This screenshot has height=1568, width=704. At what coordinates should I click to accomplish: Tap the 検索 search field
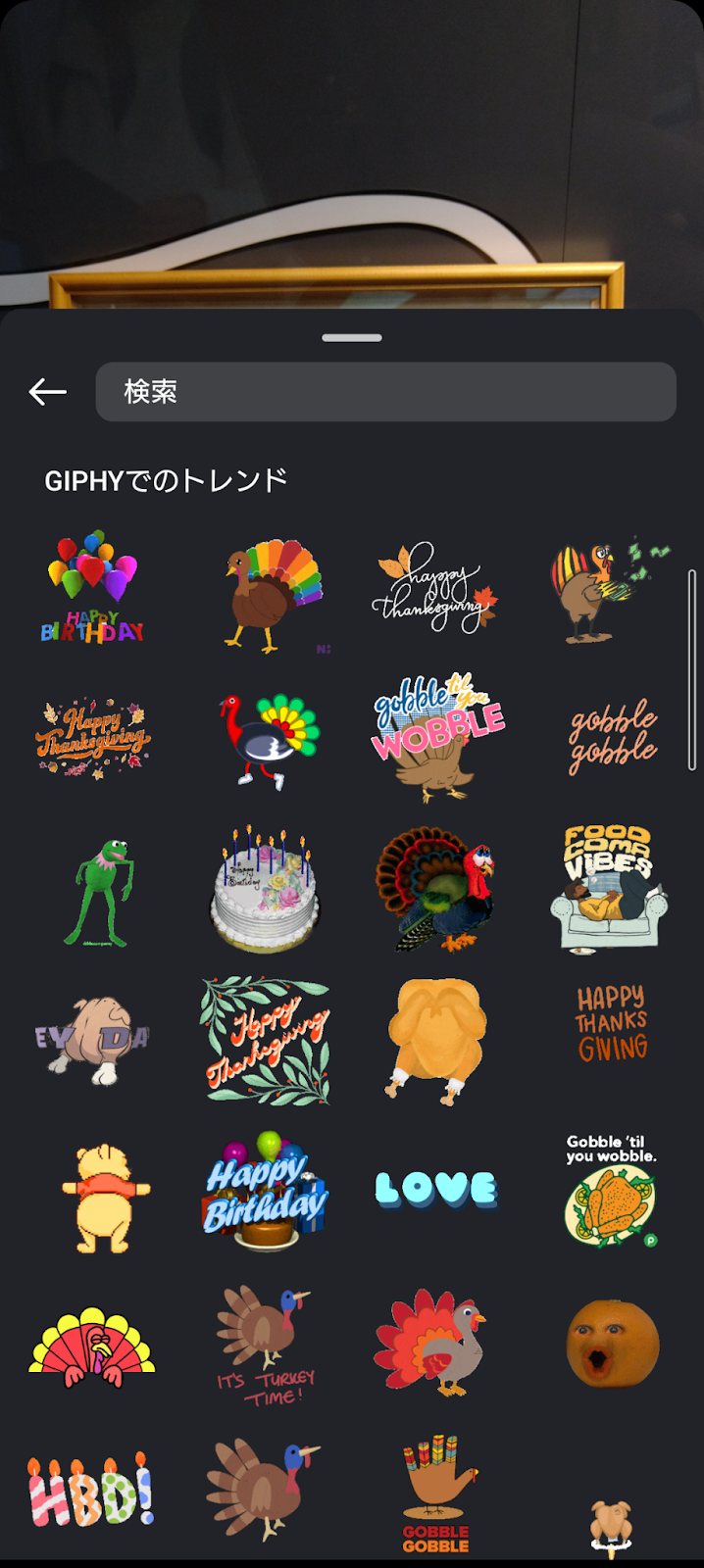pyautogui.click(x=385, y=392)
